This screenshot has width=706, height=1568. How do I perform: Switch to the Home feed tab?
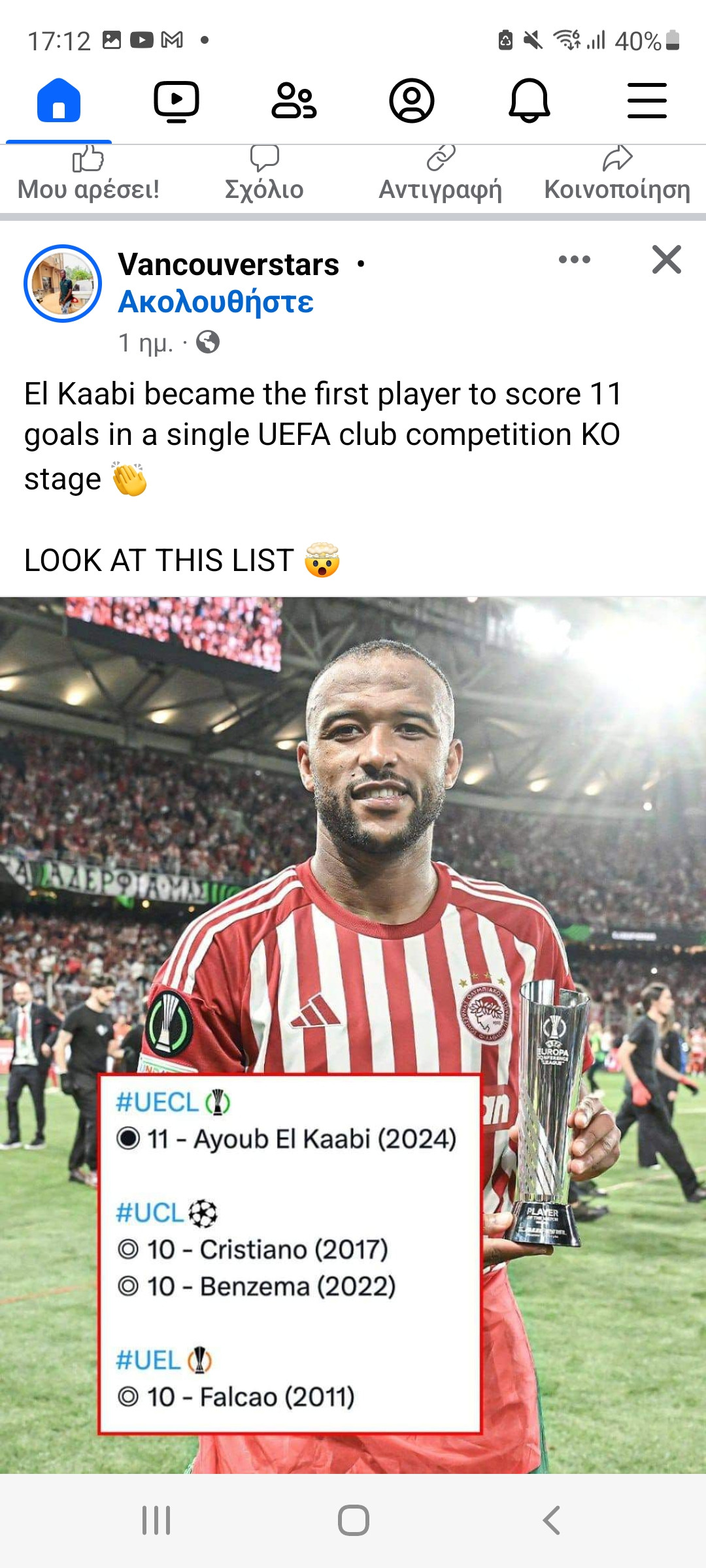[x=59, y=101]
